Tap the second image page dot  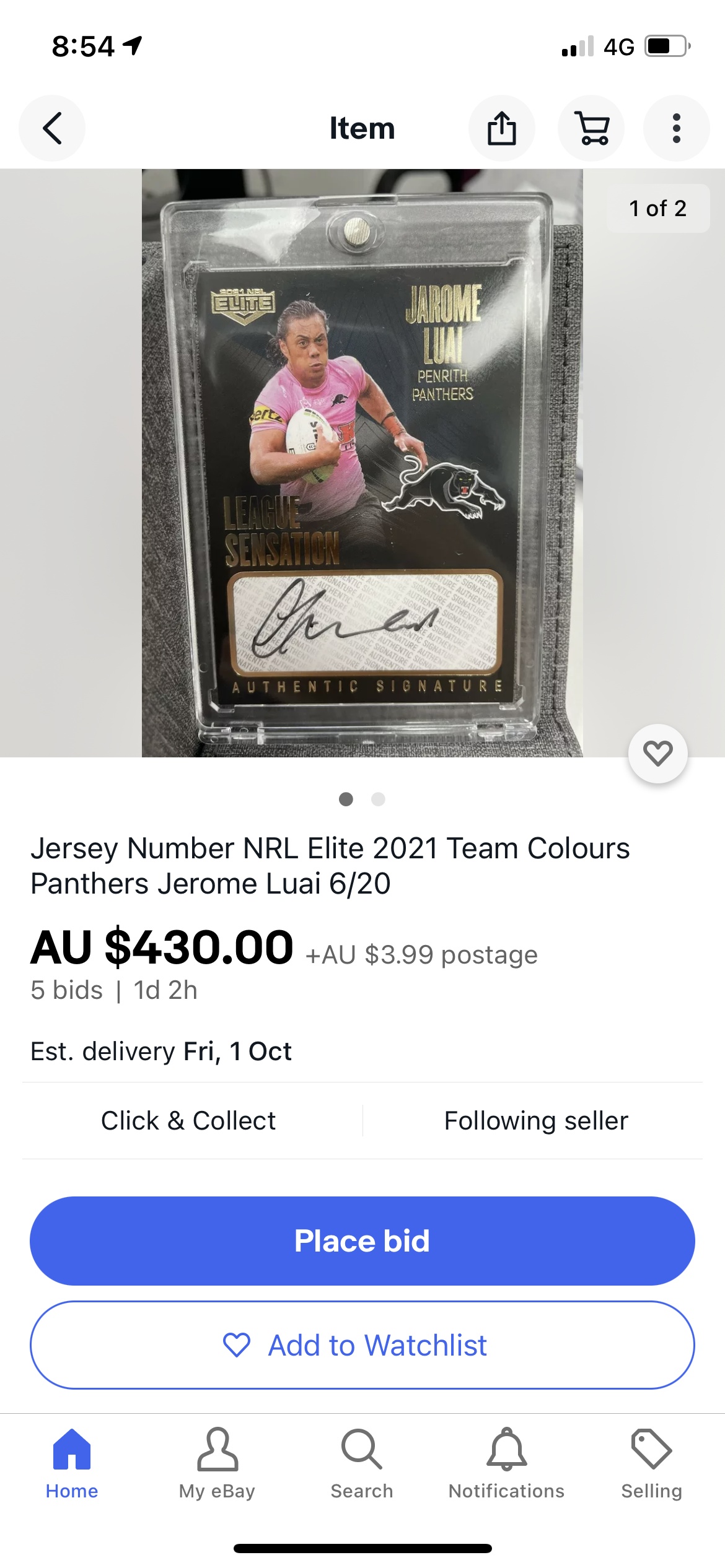(x=378, y=799)
